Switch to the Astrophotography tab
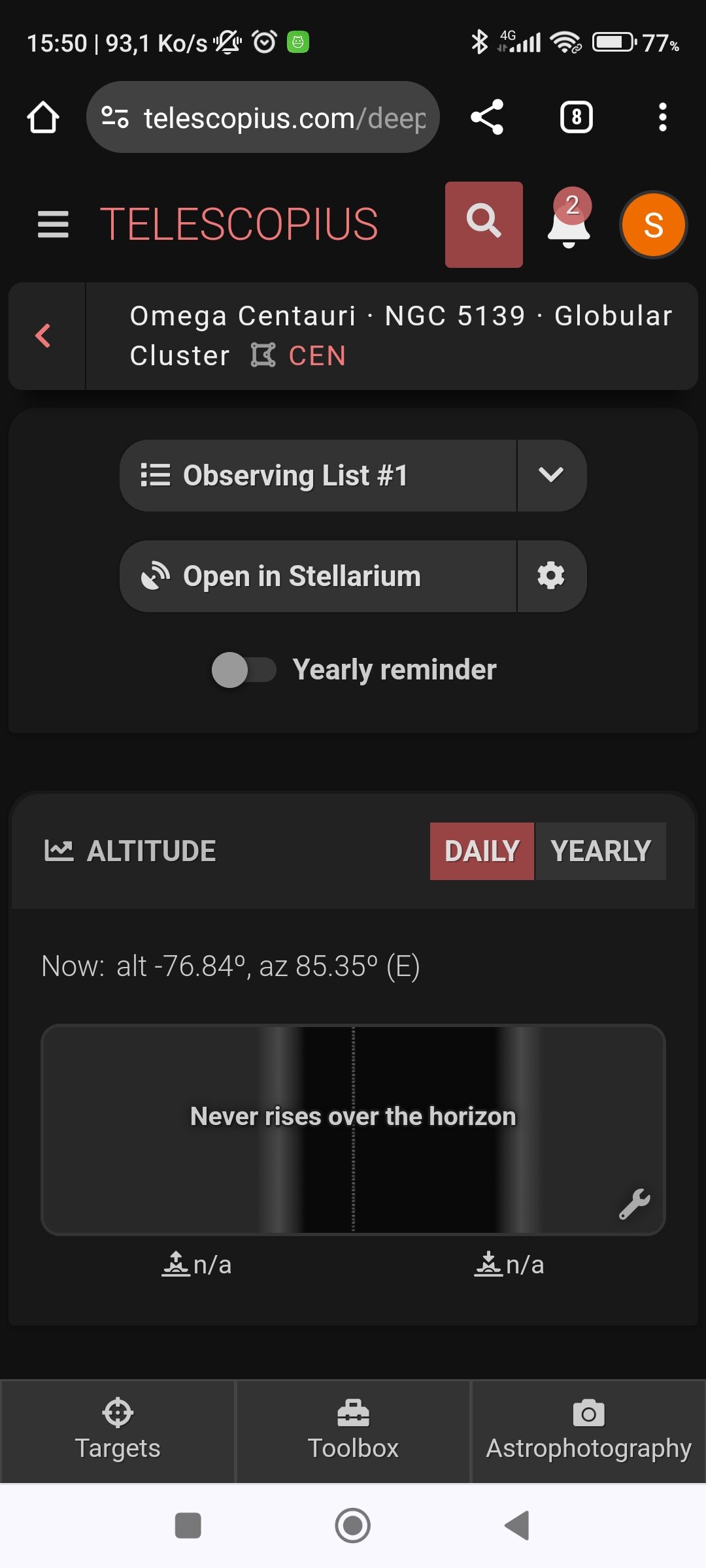The width and height of the screenshot is (706, 1568). click(588, 1431)
